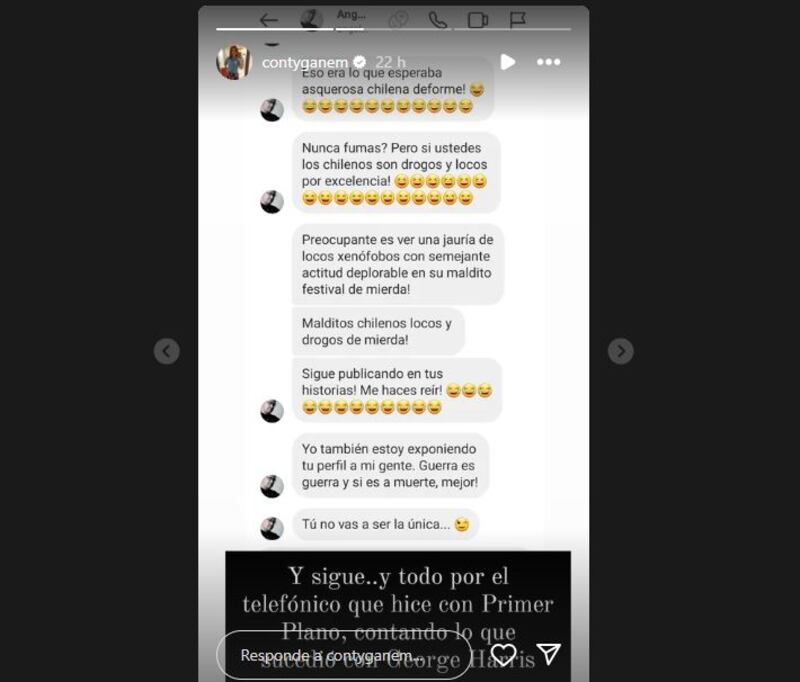
Task: Share this story via paper plane
Action: [x=548, y=655]
